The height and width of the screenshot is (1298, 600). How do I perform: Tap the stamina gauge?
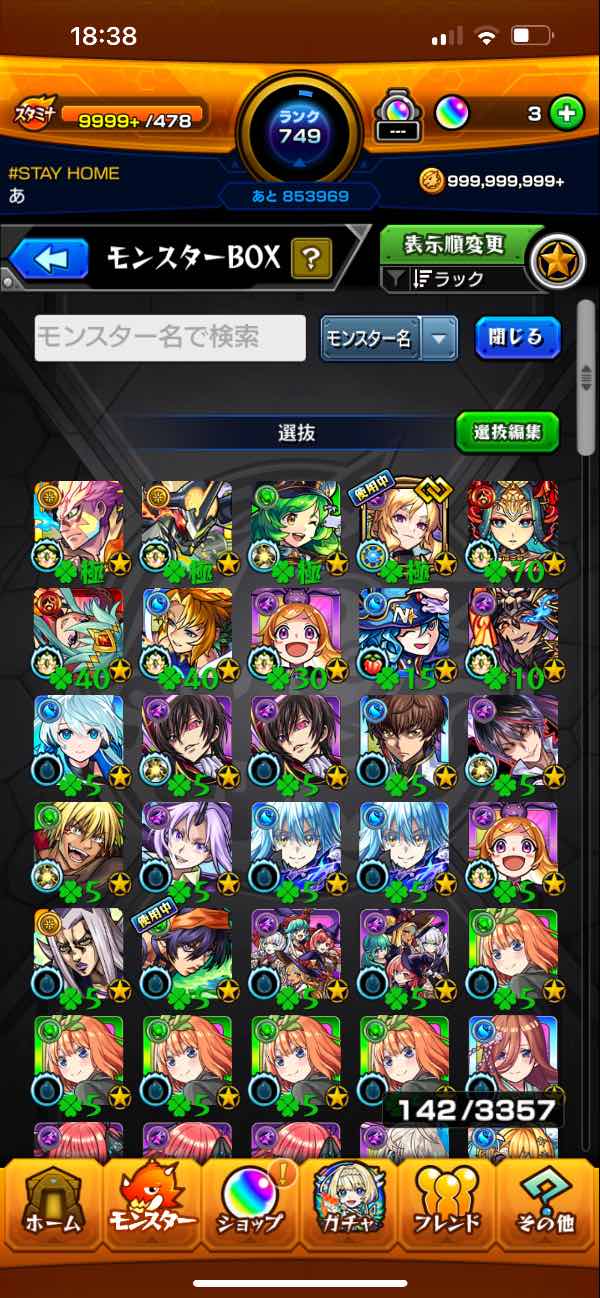[x=132, y=116]
